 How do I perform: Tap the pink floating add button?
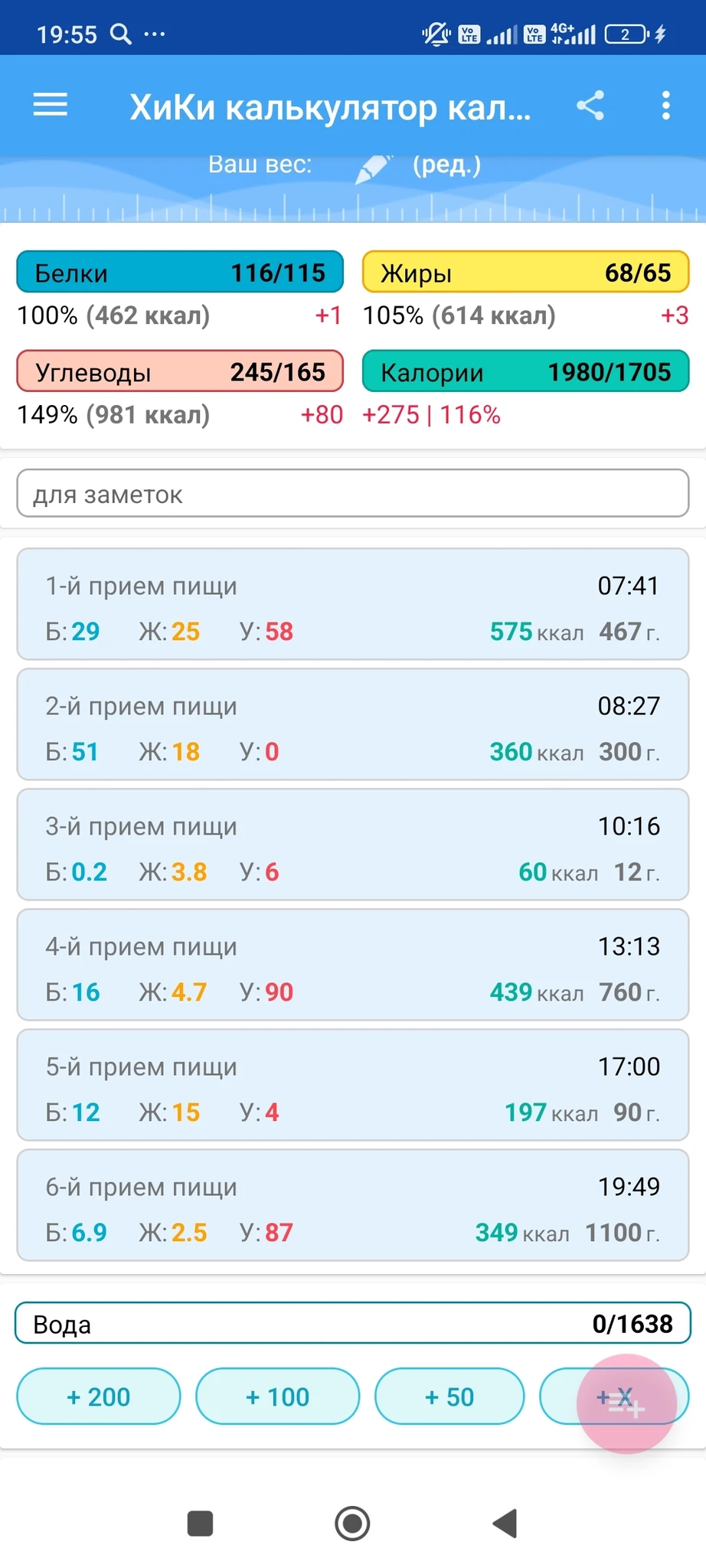(626, 1403)
